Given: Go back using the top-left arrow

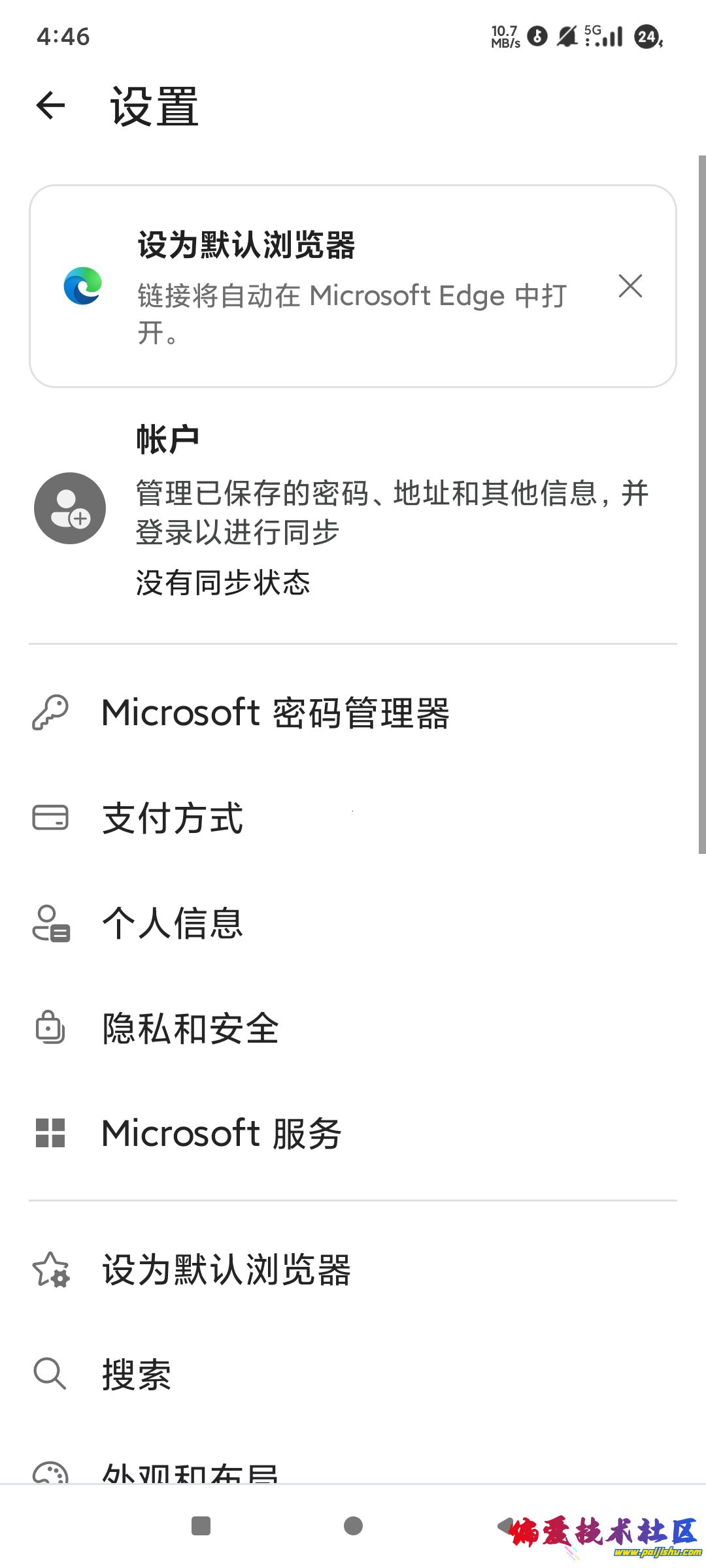Looking at the screenshot, I should (51, 106).
